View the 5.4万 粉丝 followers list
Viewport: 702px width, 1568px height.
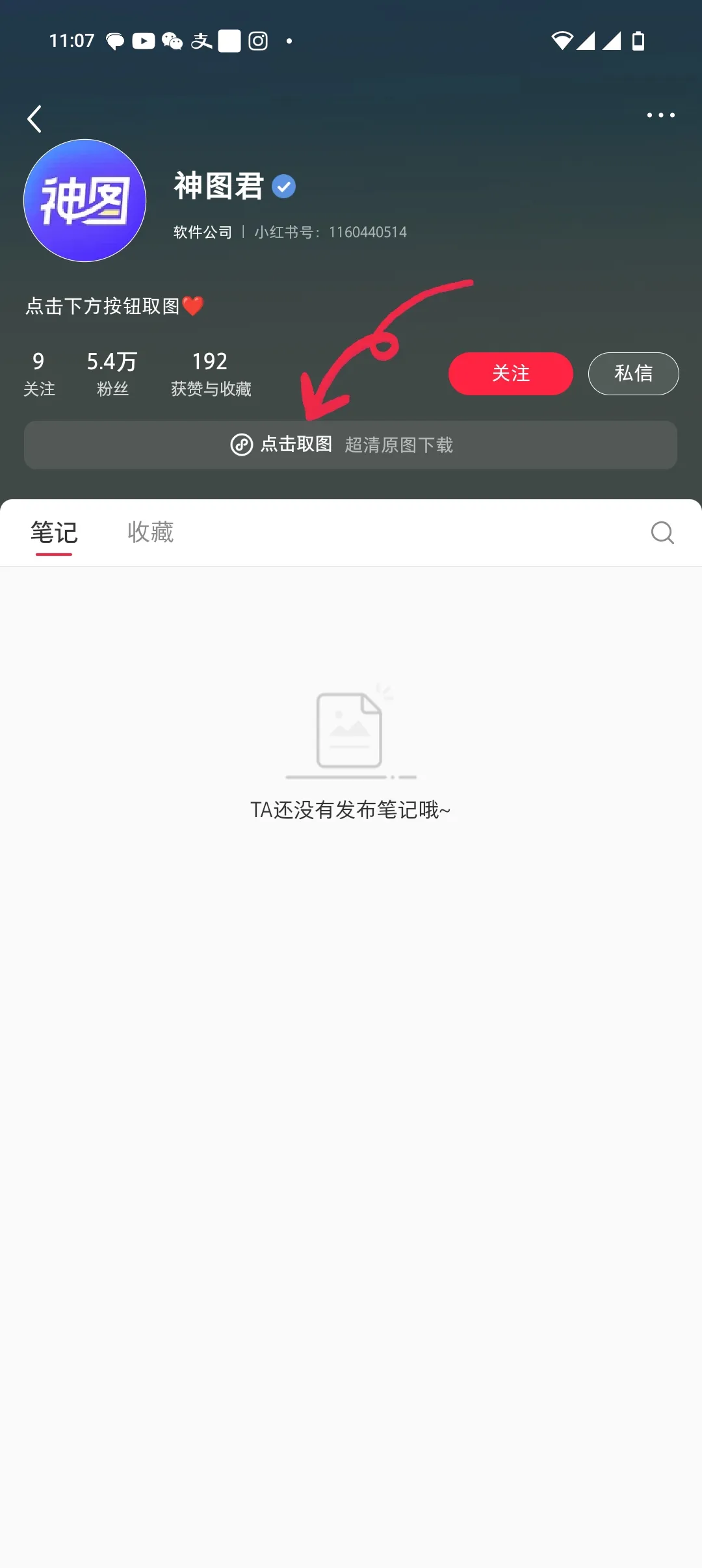click(x=112, y=374)
